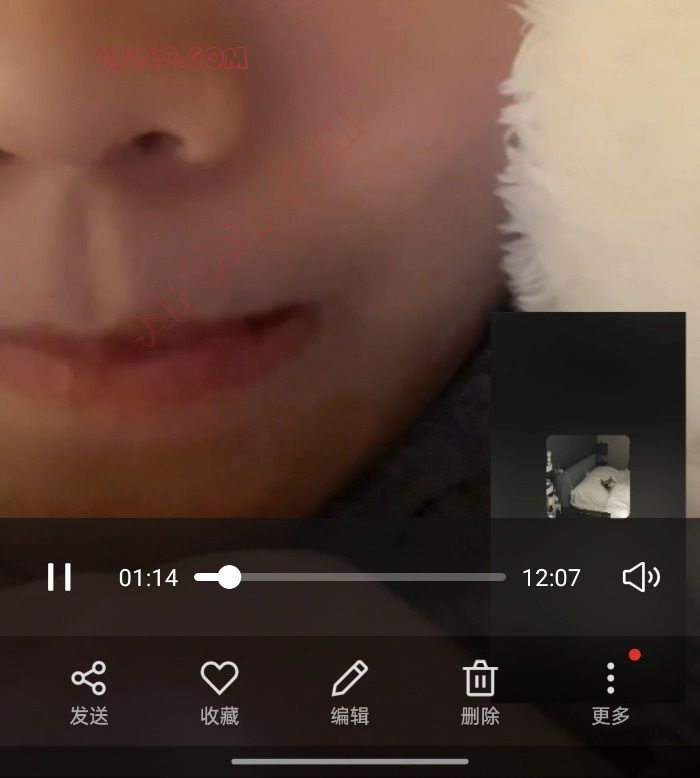Screen dimensions: 700x778
Task: Tap the video progress bar
Action: pyautogui.click(x=350, y=577)
